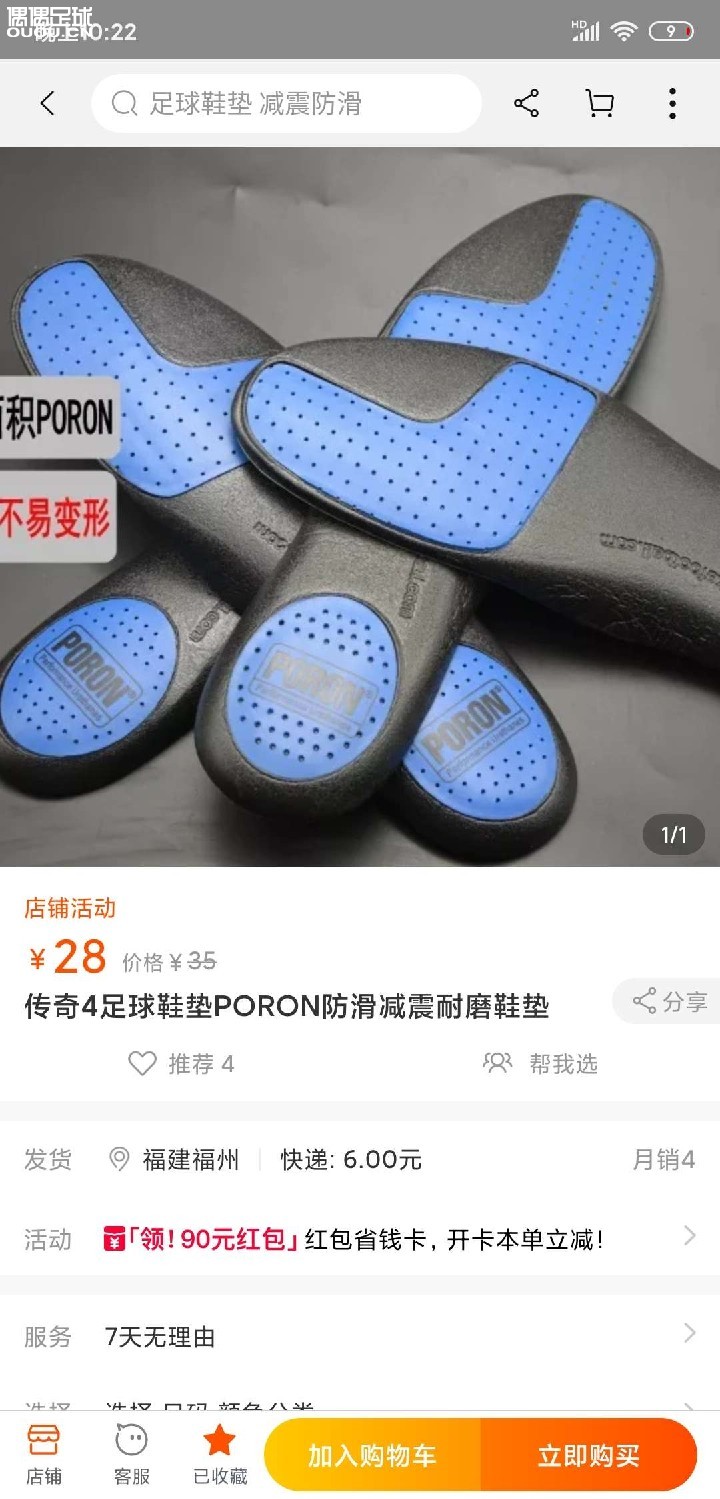Viewport: 720px width, 1499px height.
Task: Go back using the top-left arrow
Action: tap(47, 103)
